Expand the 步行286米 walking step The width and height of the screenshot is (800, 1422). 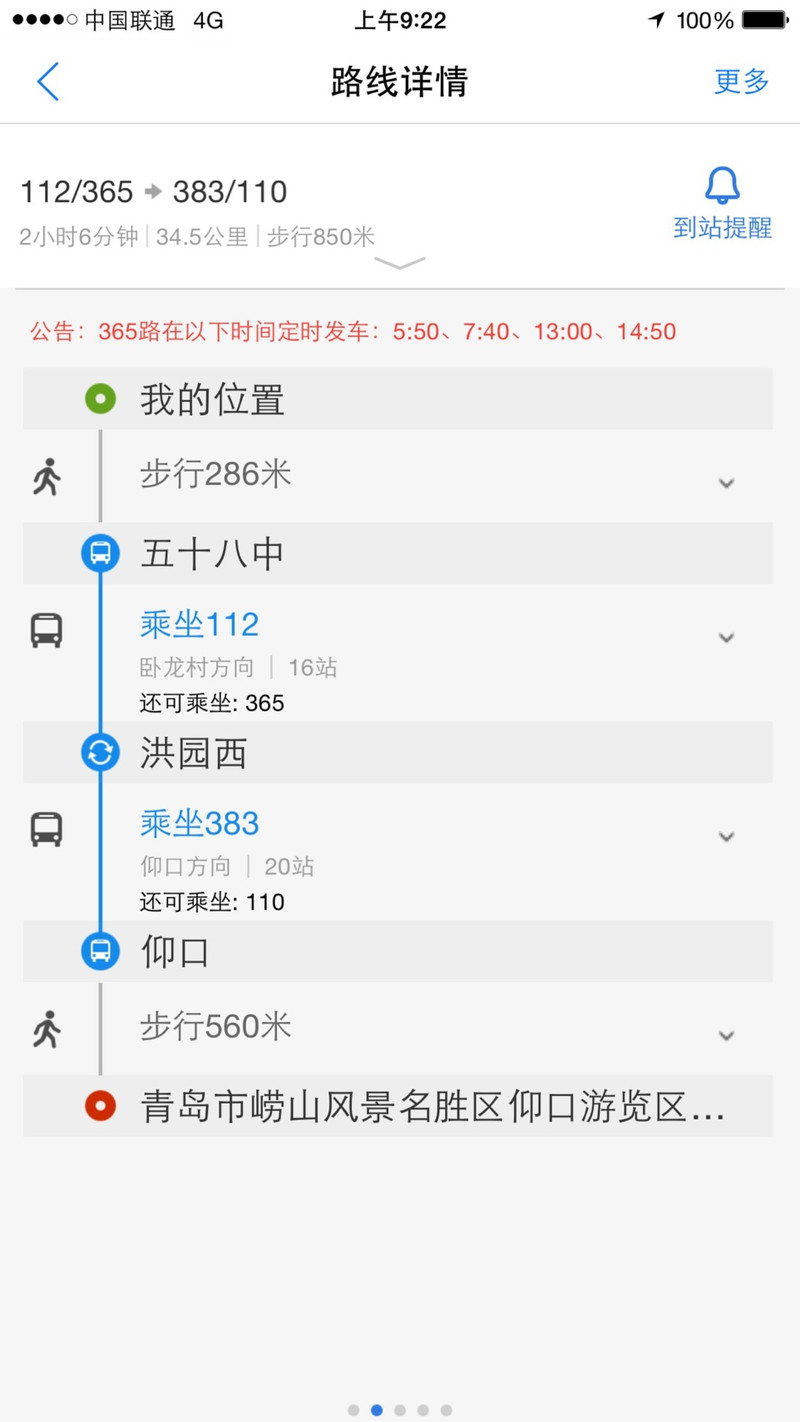coord(727,483)
